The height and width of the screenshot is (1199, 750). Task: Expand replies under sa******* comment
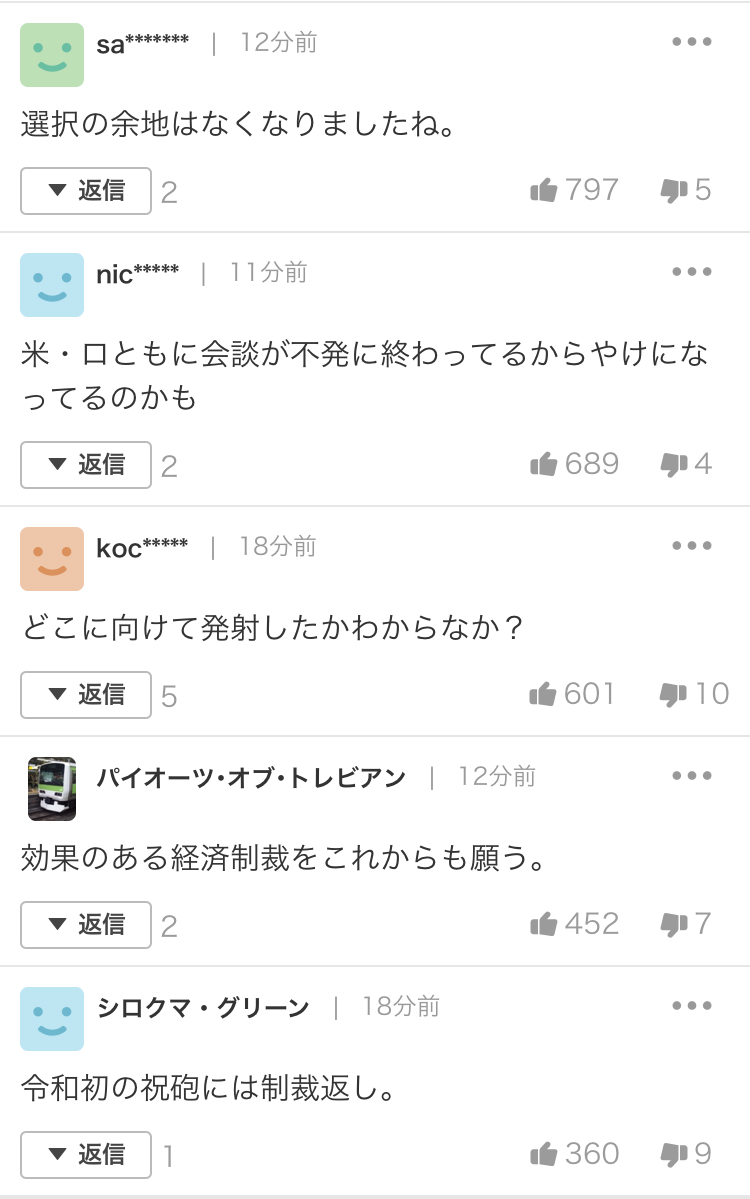click(86, 191)
